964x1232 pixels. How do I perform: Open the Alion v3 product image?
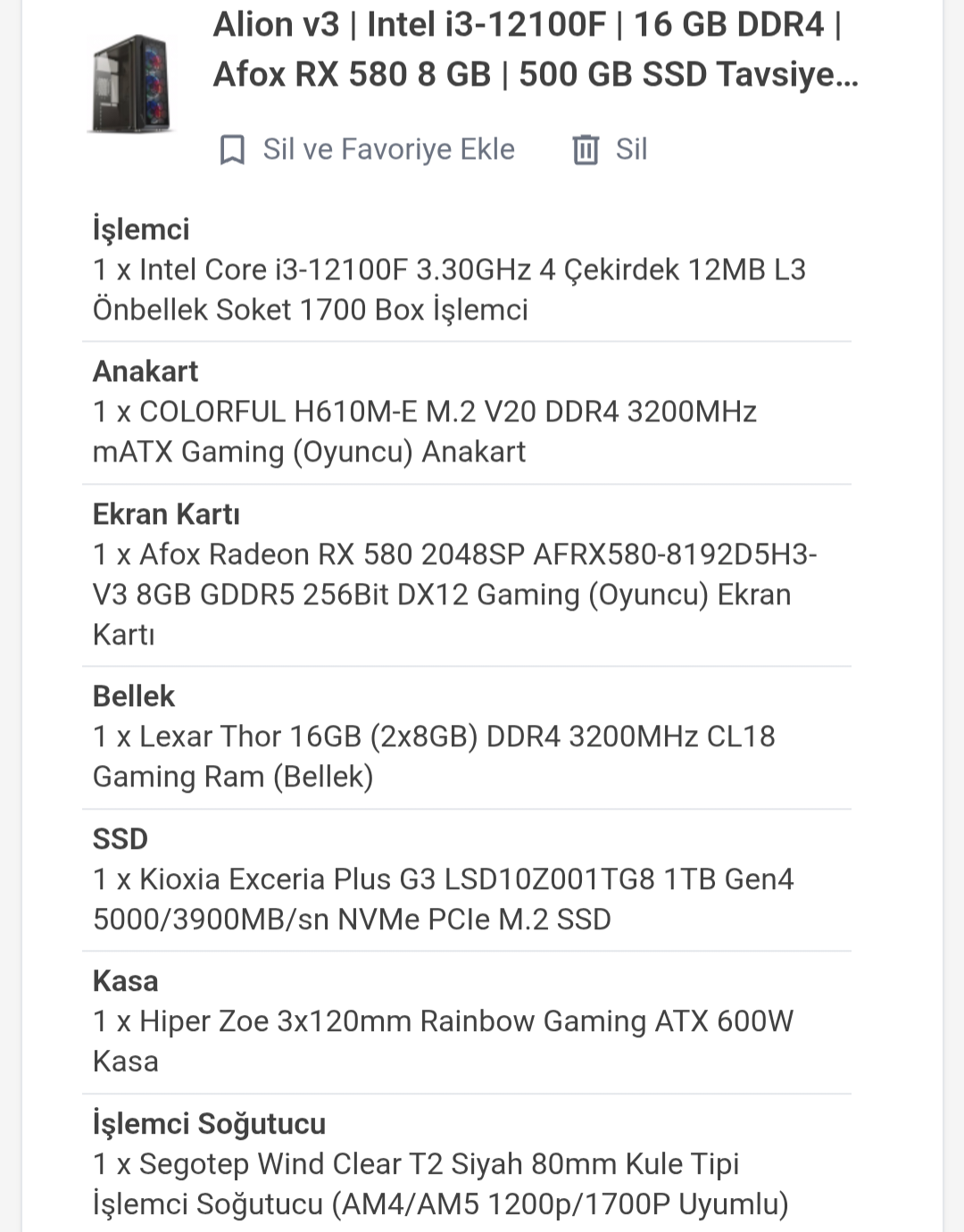131,84
